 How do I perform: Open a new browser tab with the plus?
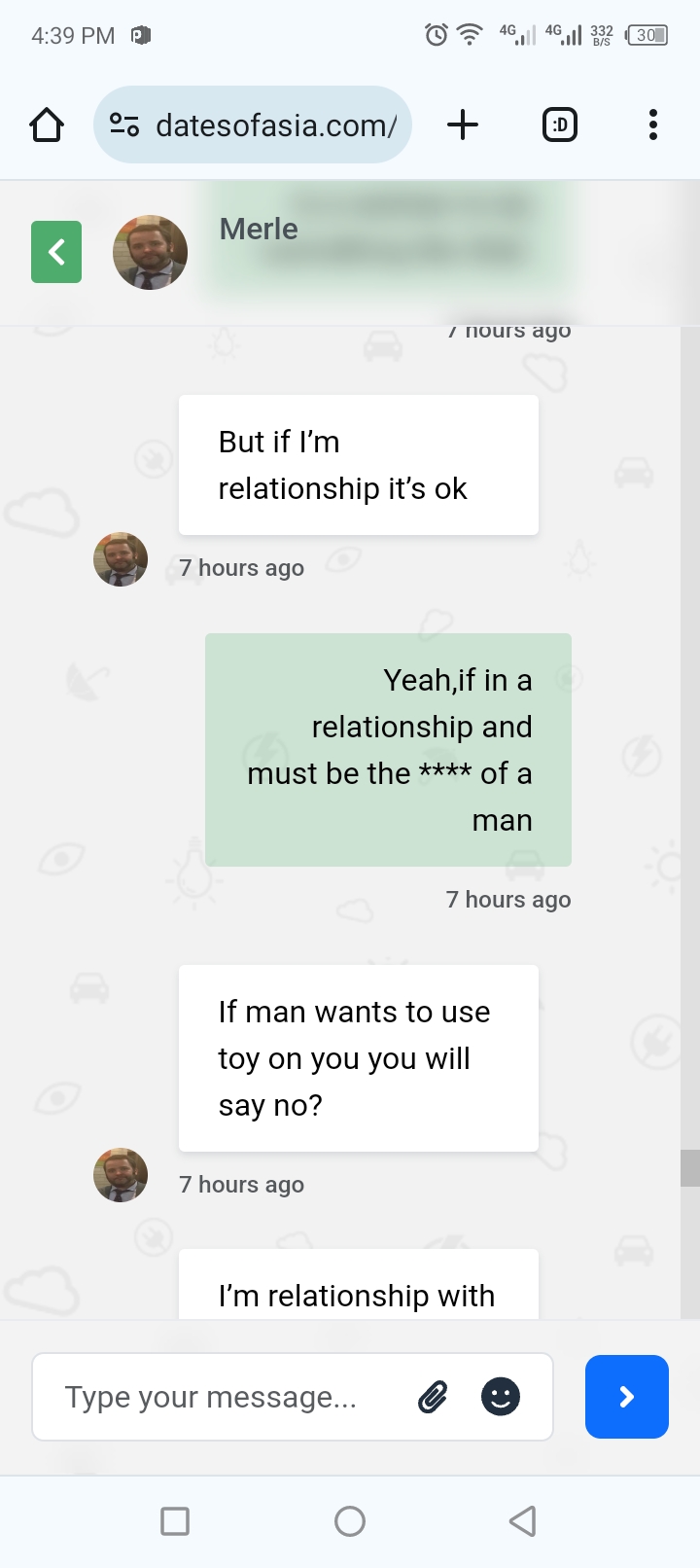(463, 125)
